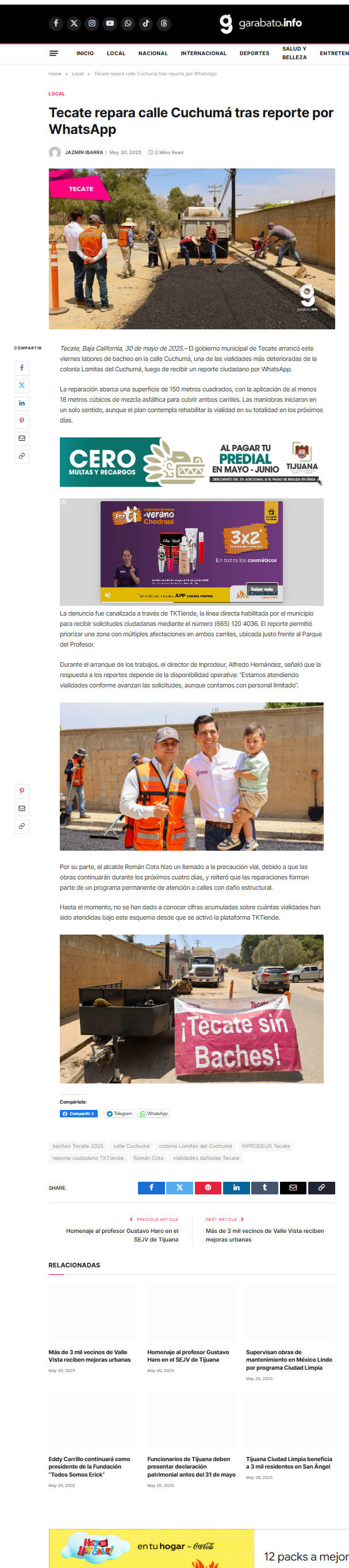
Task: Open author Jazmín Ibarra's page
Action: point(83,153)
